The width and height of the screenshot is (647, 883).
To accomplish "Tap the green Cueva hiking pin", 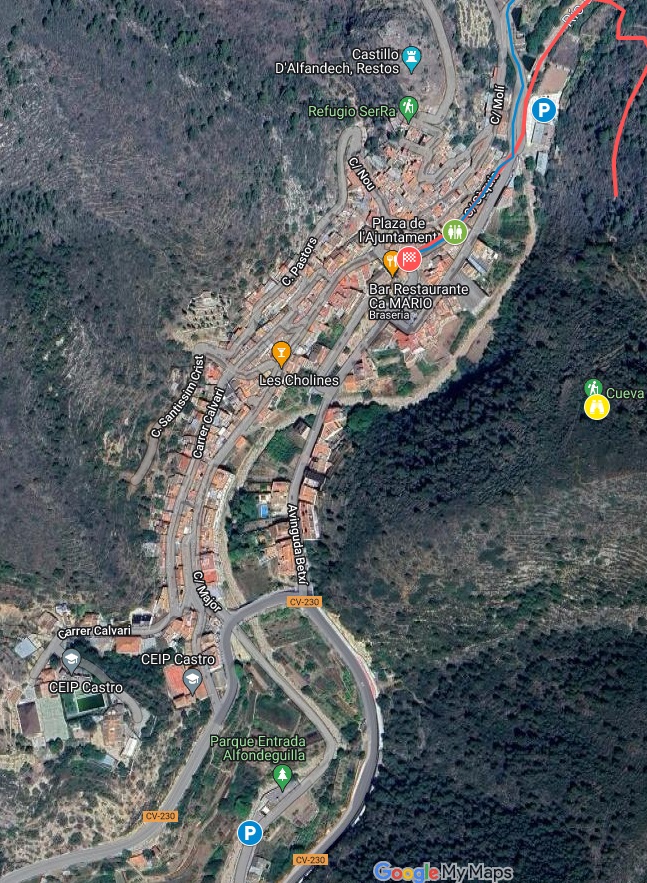I will coord(593,388).
